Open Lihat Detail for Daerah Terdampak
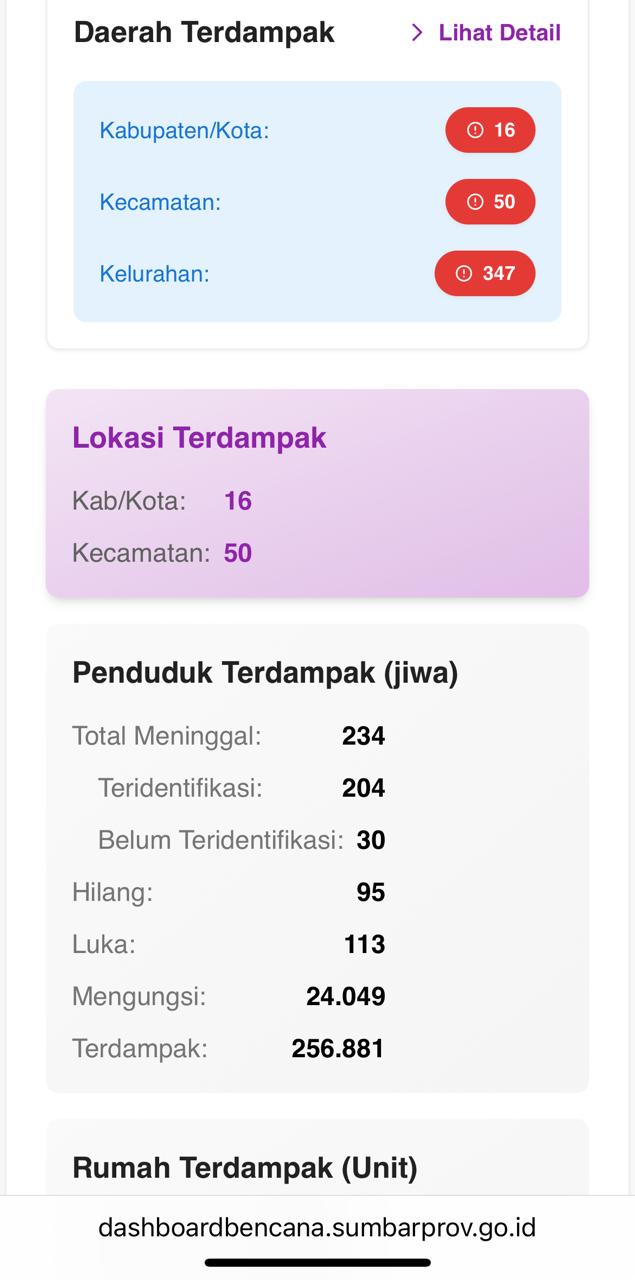This screenshot has height=1280, width=635. tap(487, 33)
